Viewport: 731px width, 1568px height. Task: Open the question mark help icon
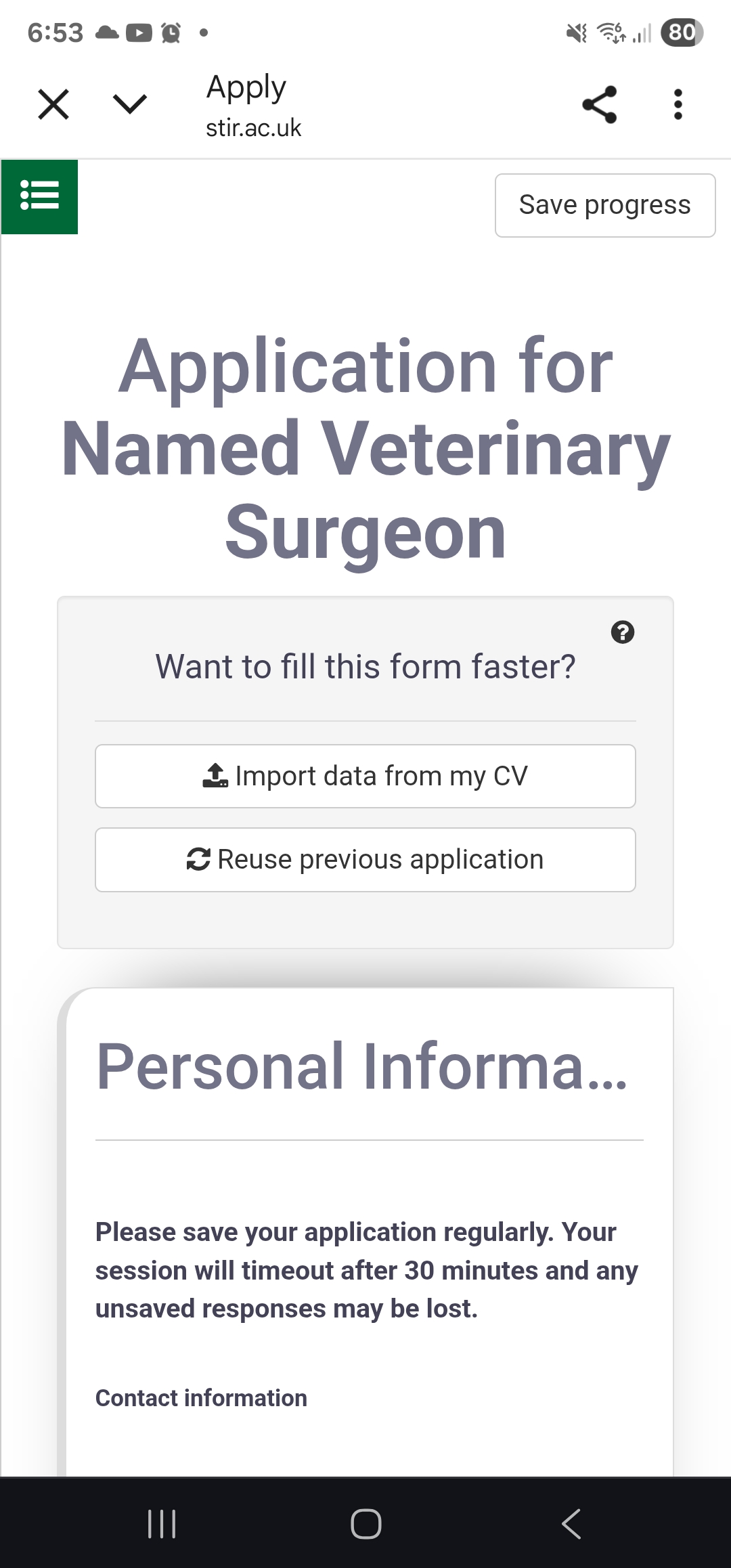pyautogui.click(x=623, y=632)
